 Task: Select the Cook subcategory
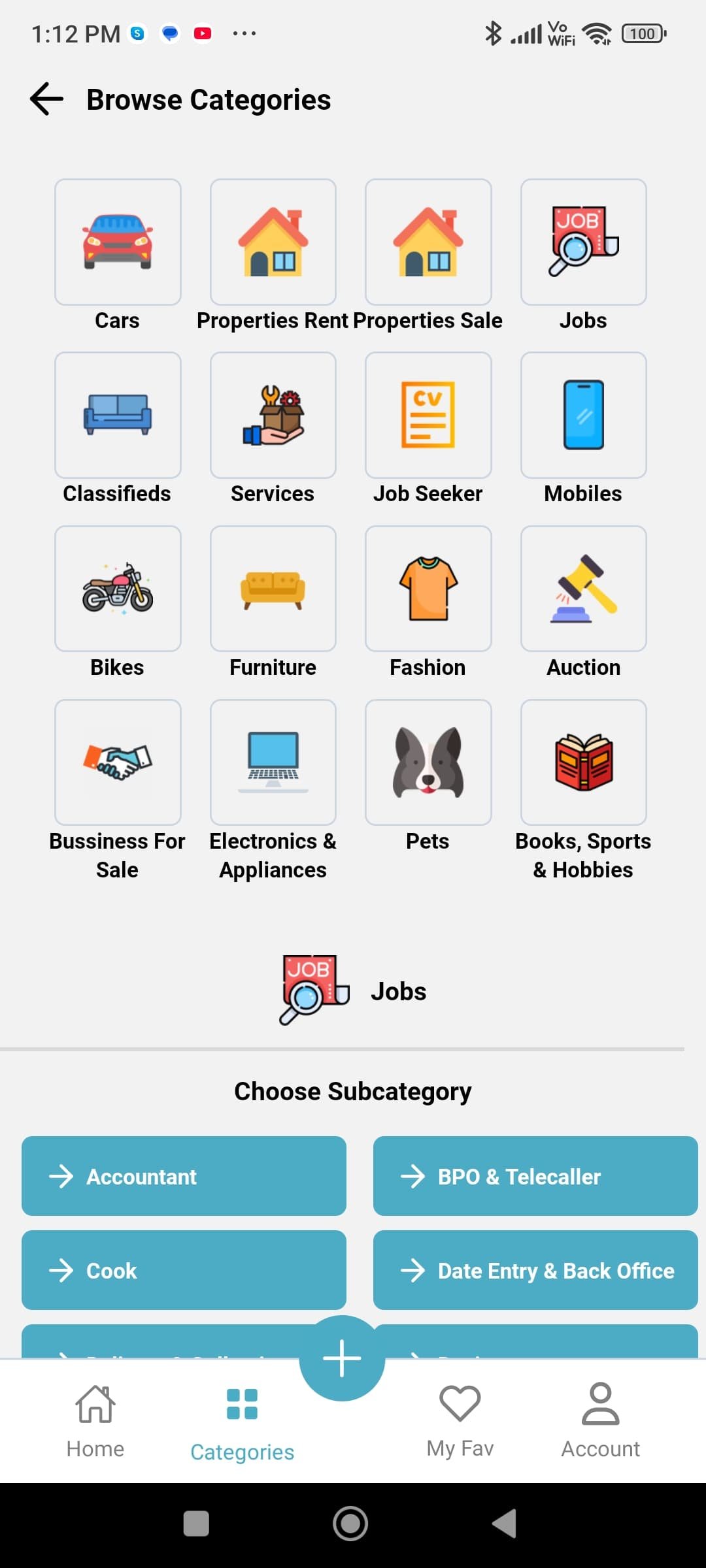pos(184,1270)
